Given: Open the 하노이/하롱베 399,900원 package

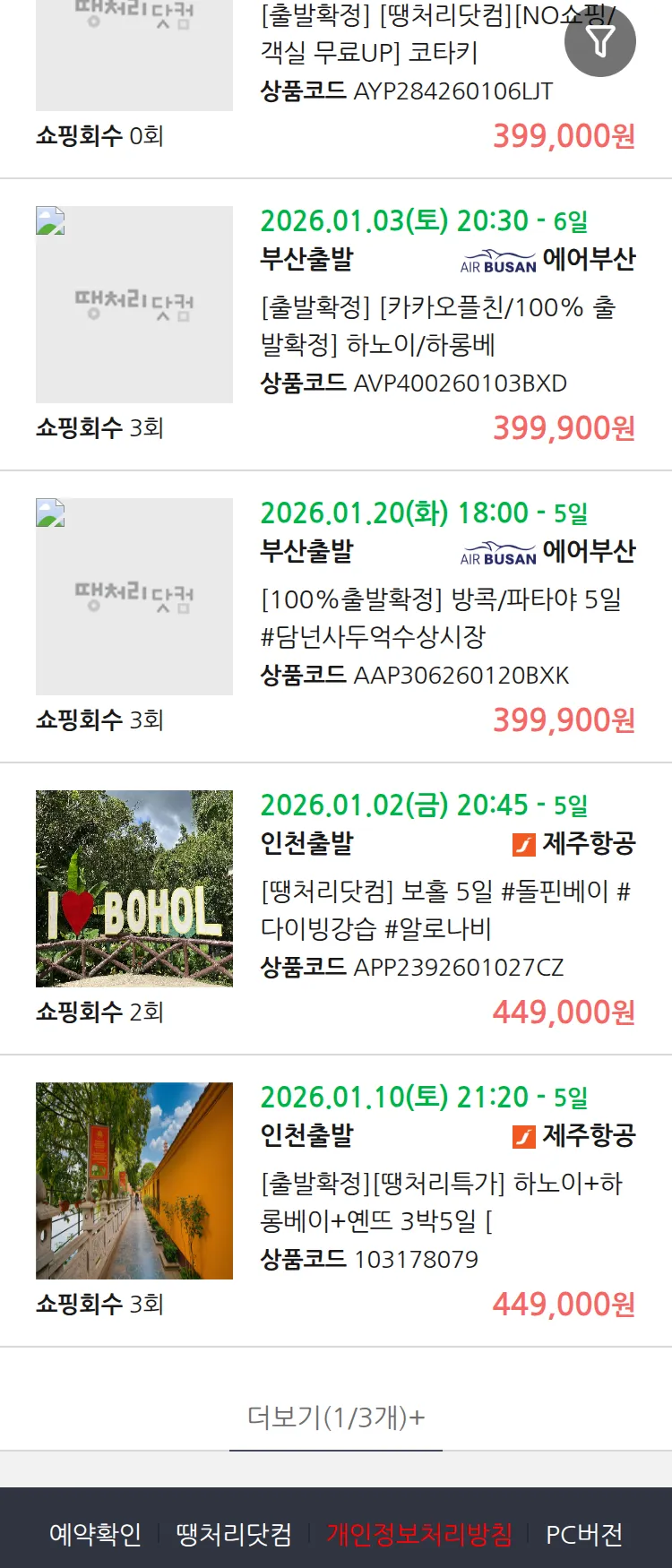Looking at the screenshot, I should click(x=437, y=326).
